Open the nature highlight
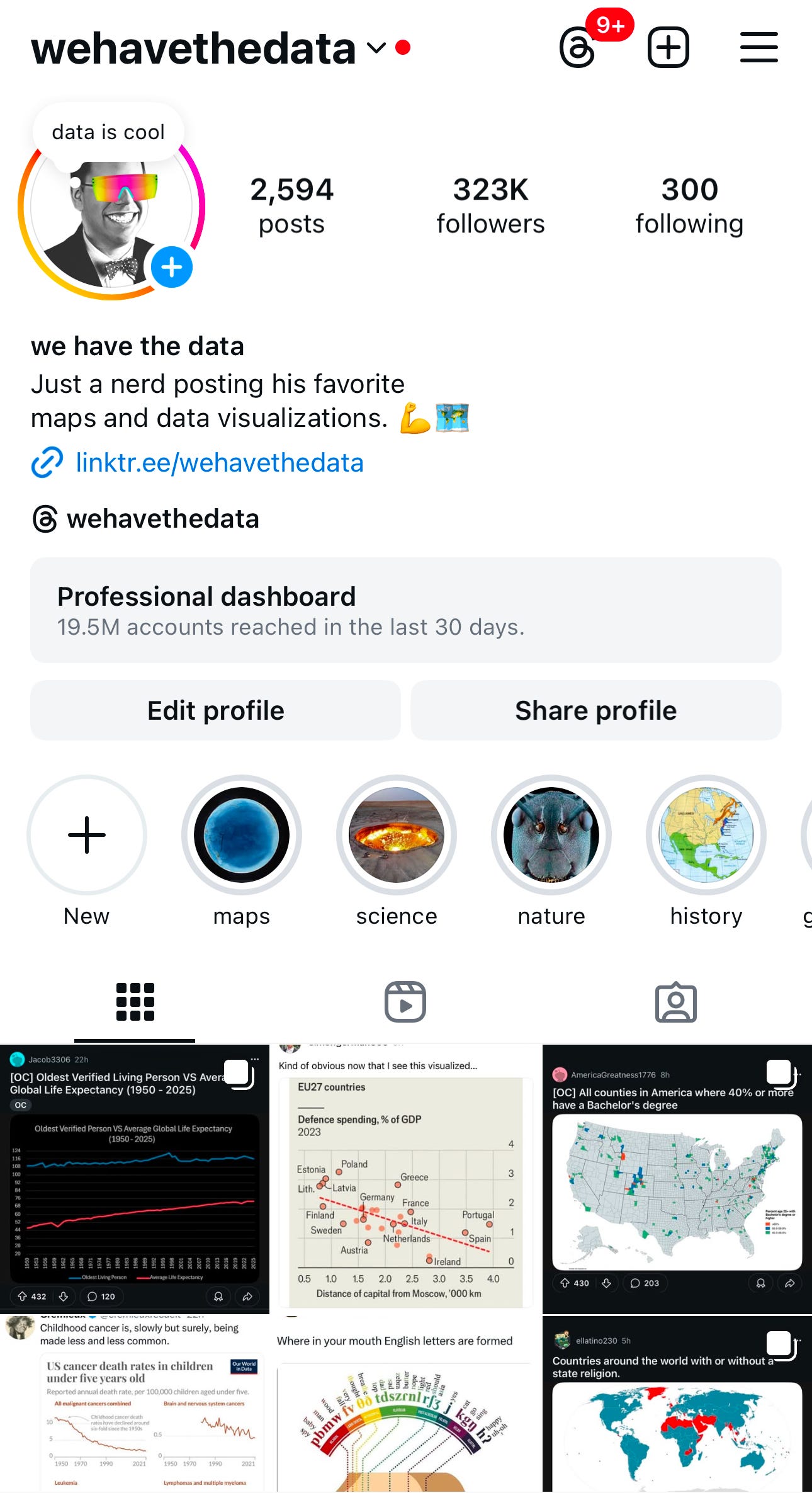The image size is (812, 1493). click(x=551, y=835)
